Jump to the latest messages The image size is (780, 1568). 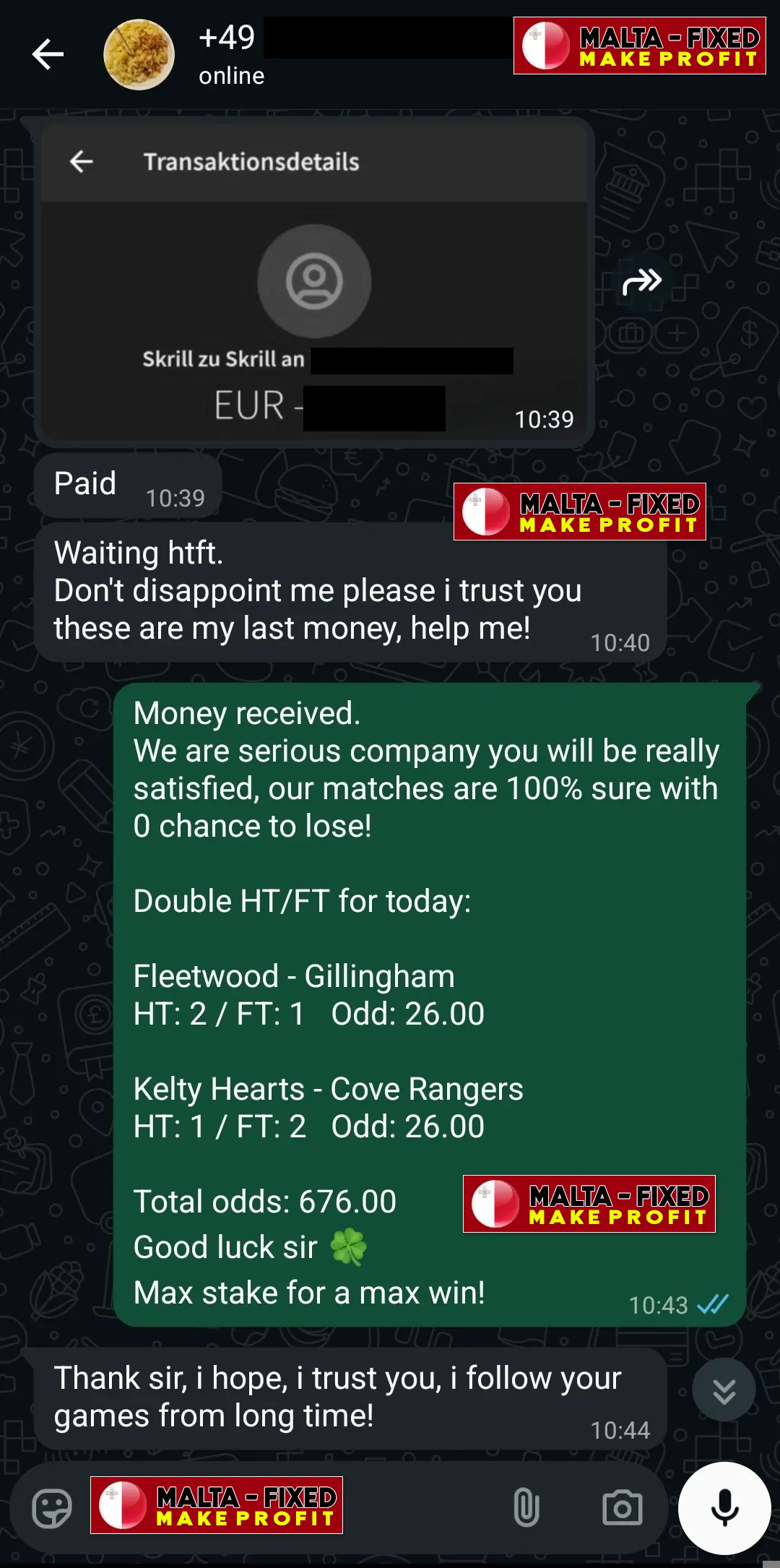724,1390
